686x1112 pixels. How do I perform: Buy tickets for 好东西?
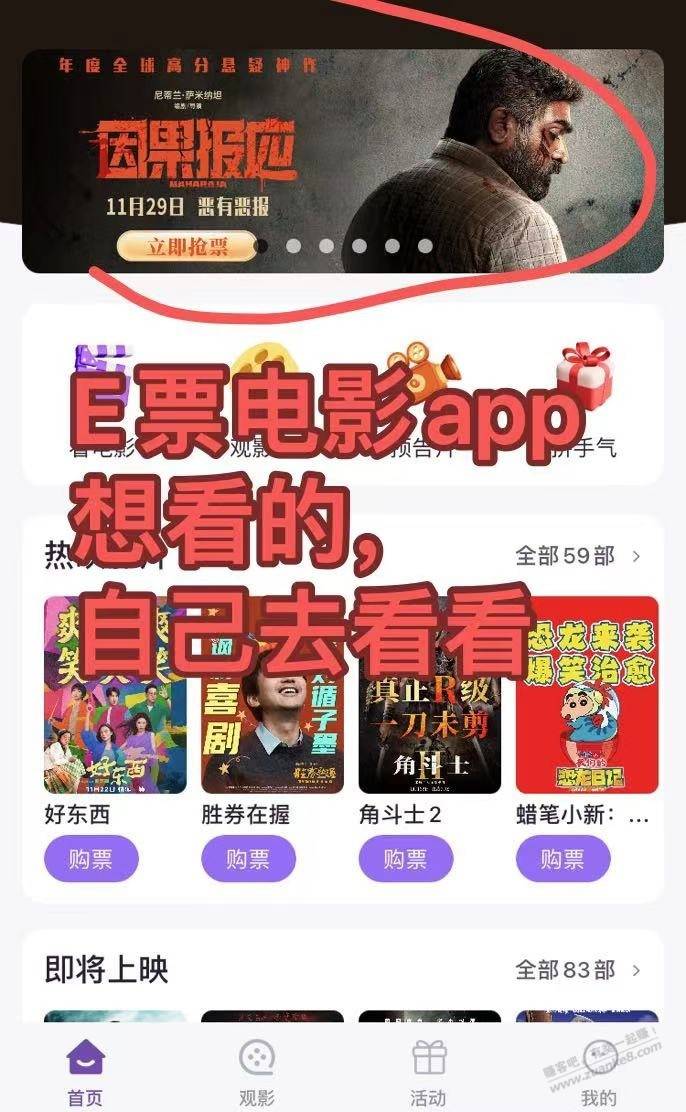[x=91, y=859]
